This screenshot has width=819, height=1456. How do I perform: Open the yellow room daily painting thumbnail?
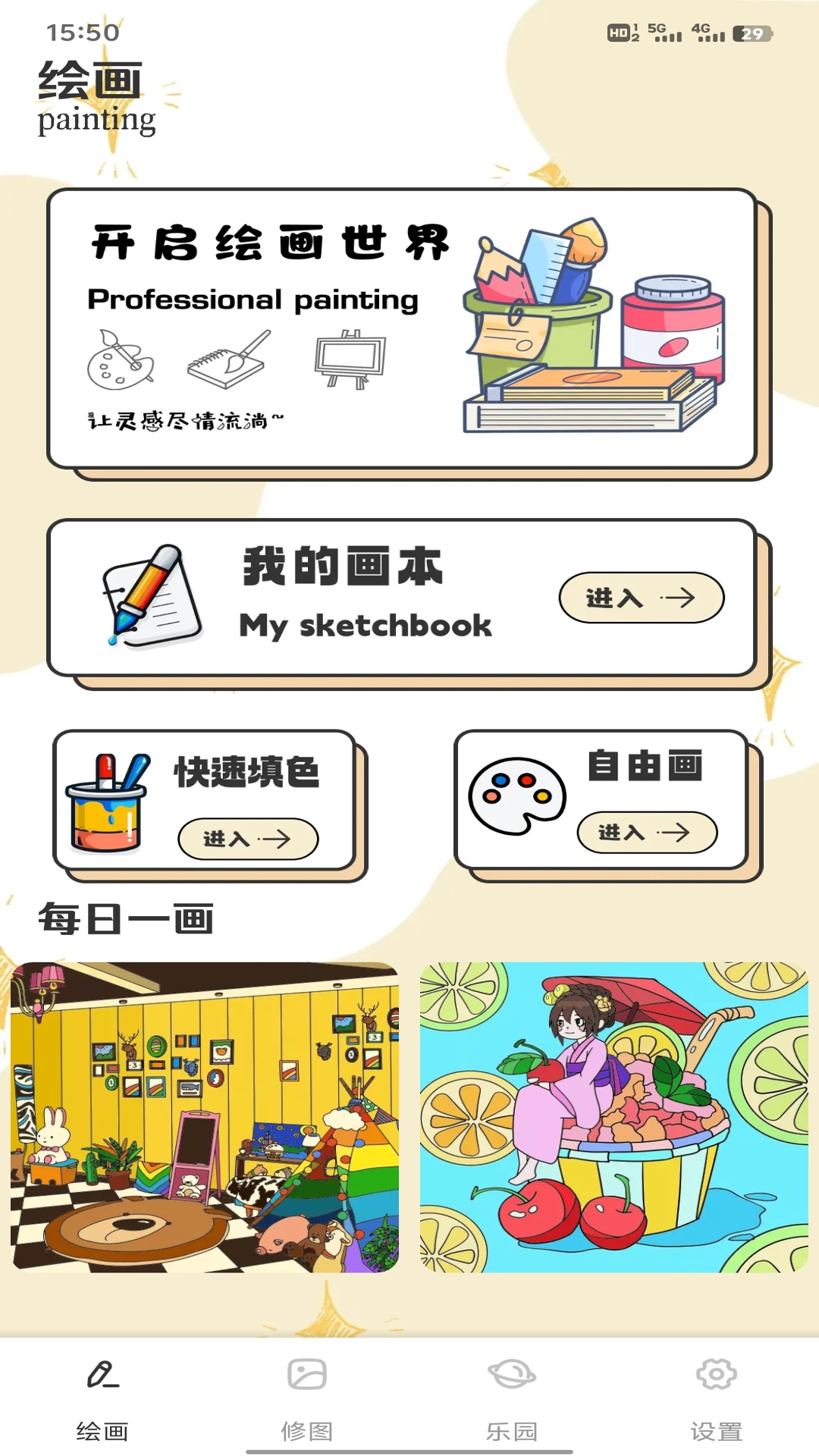click(x=205, y=1119)
